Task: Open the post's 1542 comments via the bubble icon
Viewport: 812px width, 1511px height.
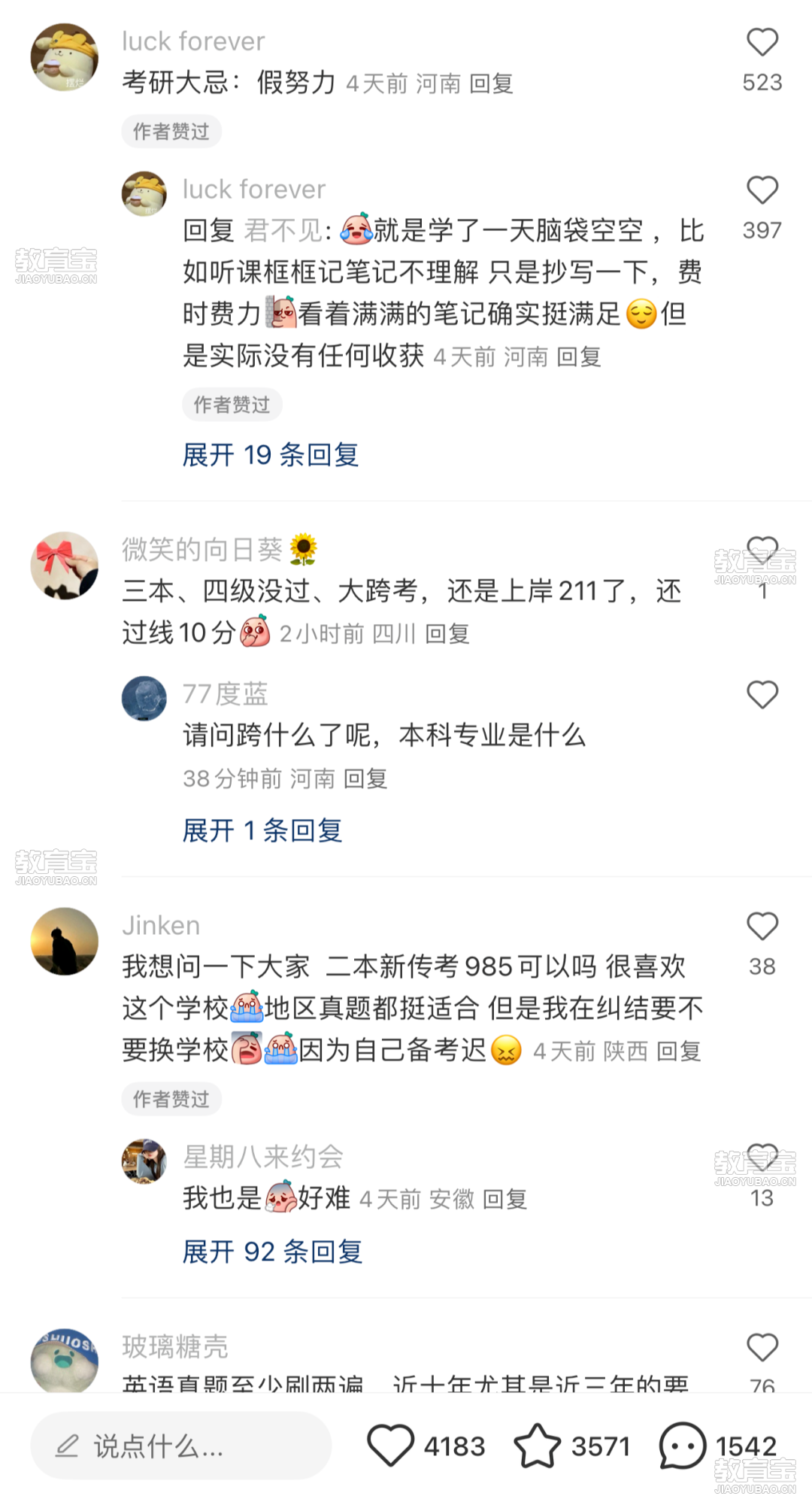Action: pos(682,1446)
